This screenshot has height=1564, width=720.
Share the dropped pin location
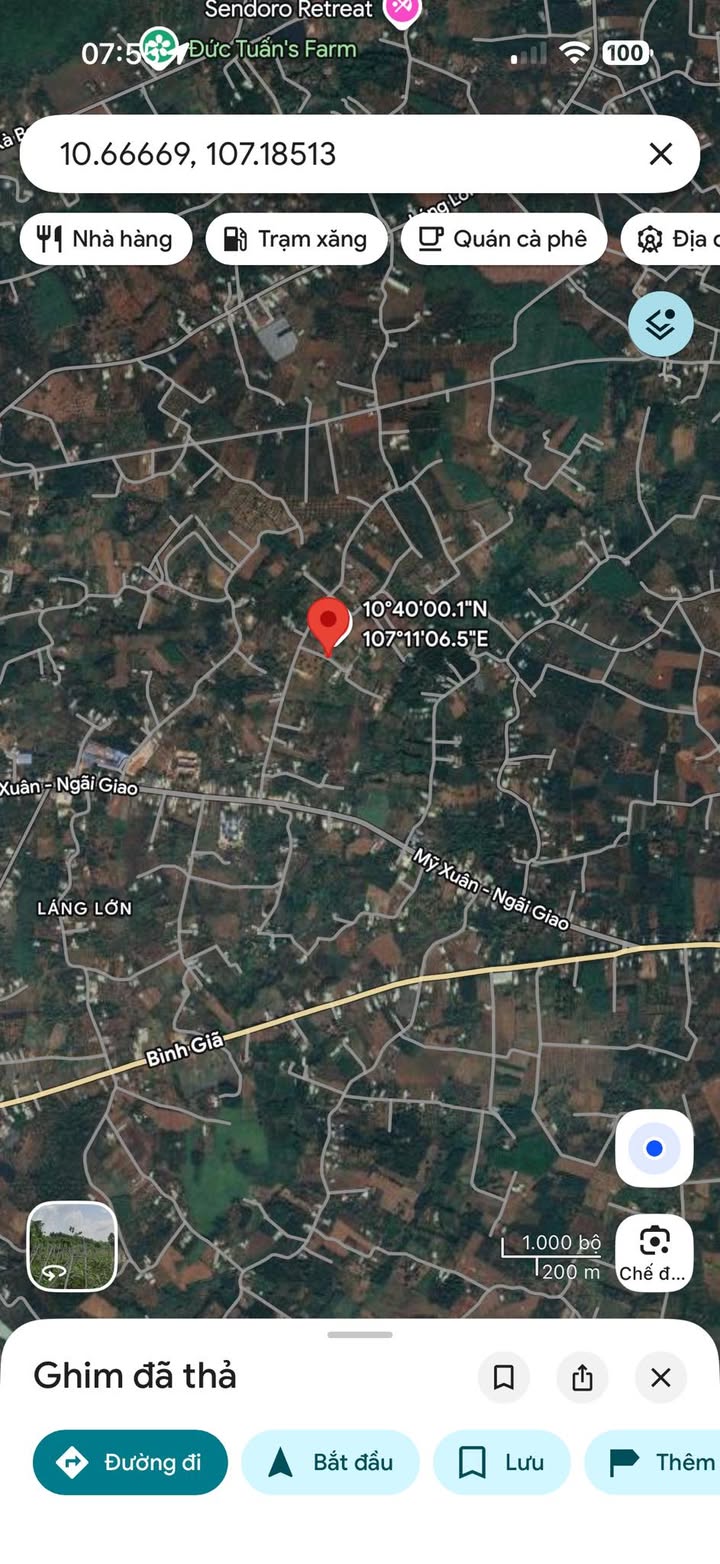[x=582, y=1378]
